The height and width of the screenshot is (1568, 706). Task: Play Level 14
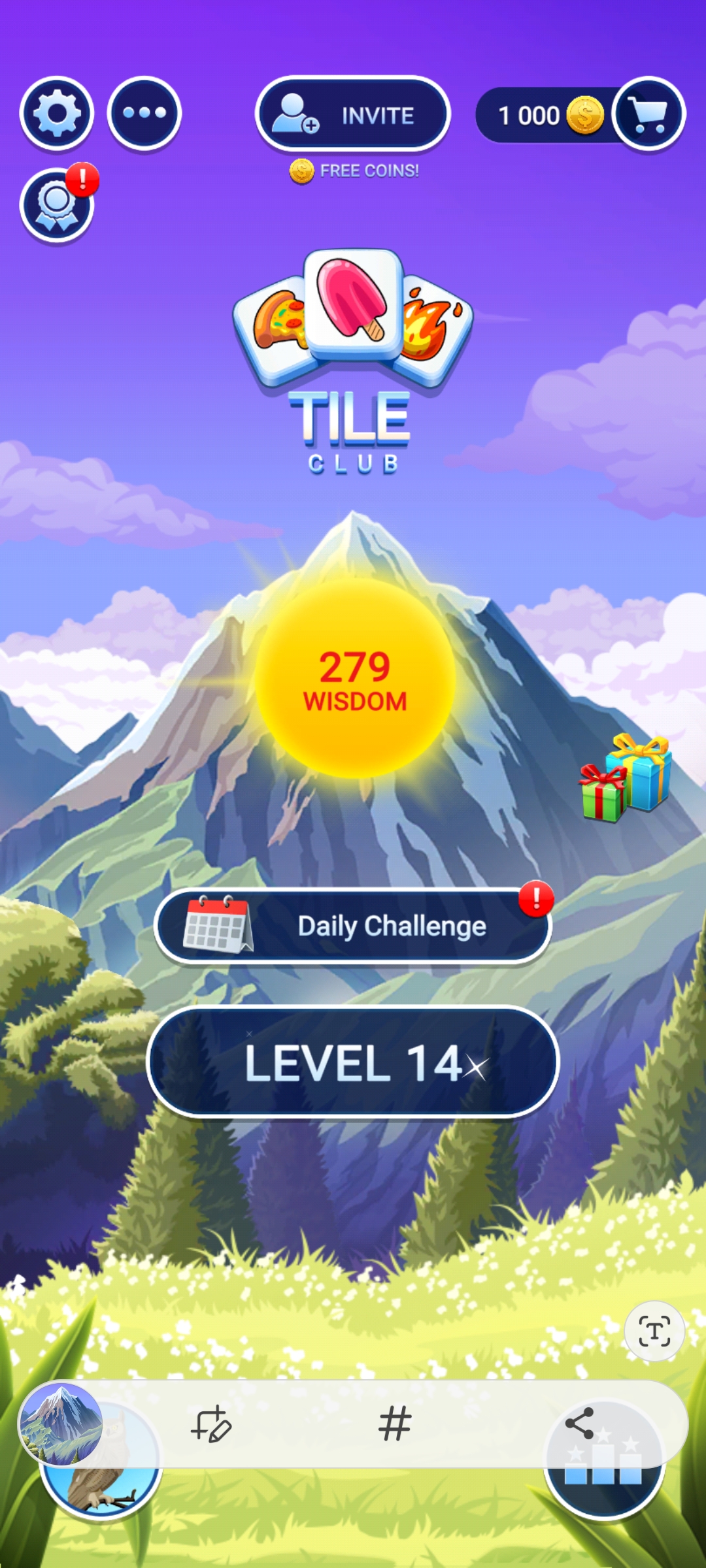click(x=353, y=1062)
